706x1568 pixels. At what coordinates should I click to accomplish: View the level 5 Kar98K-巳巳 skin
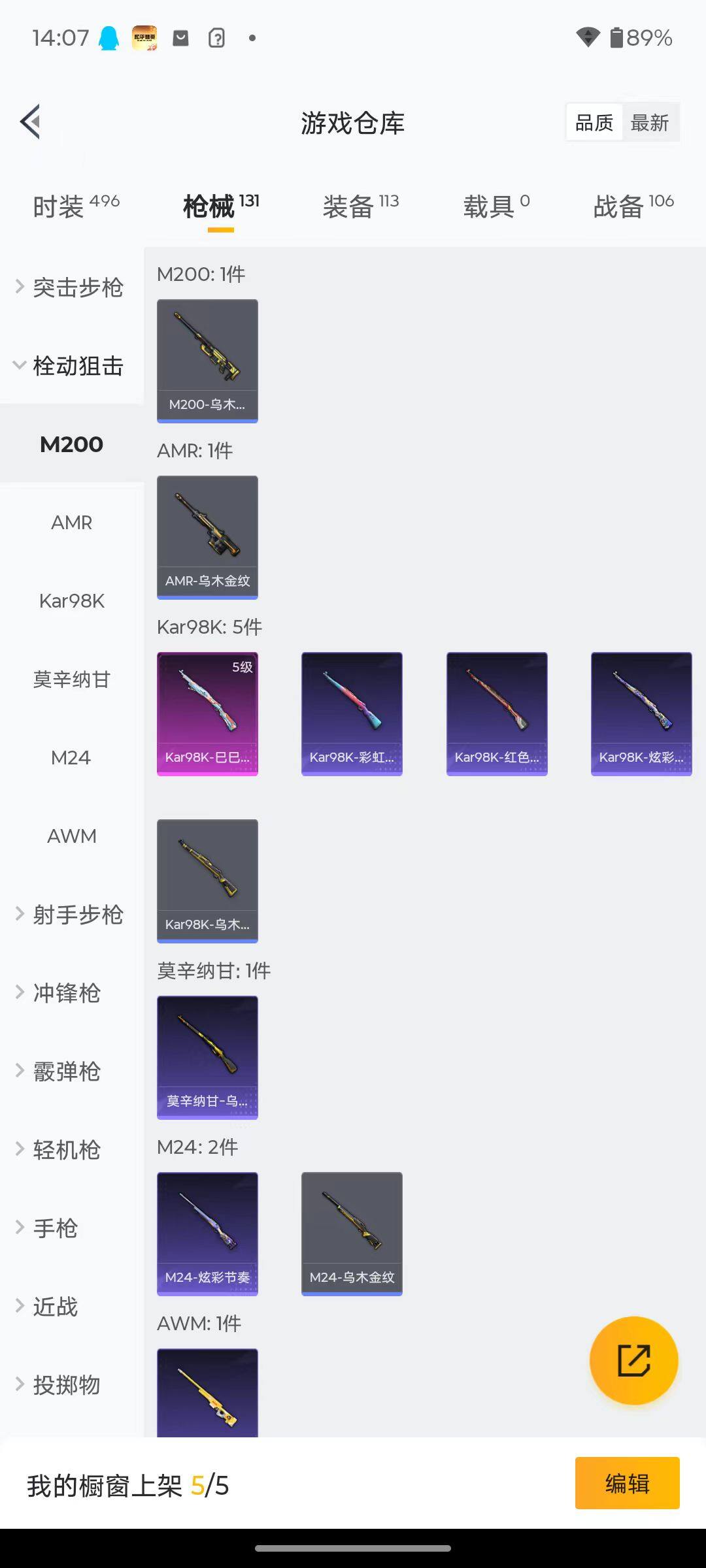(x=207, y=713)
